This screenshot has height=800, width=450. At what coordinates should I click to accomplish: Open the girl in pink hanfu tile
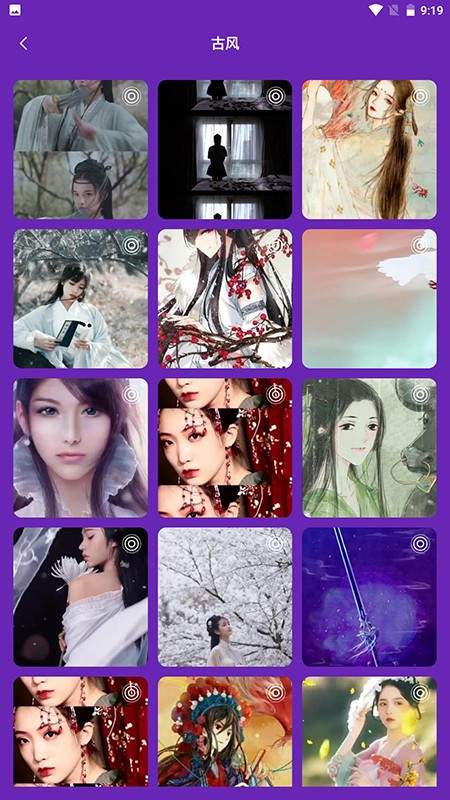369,731
